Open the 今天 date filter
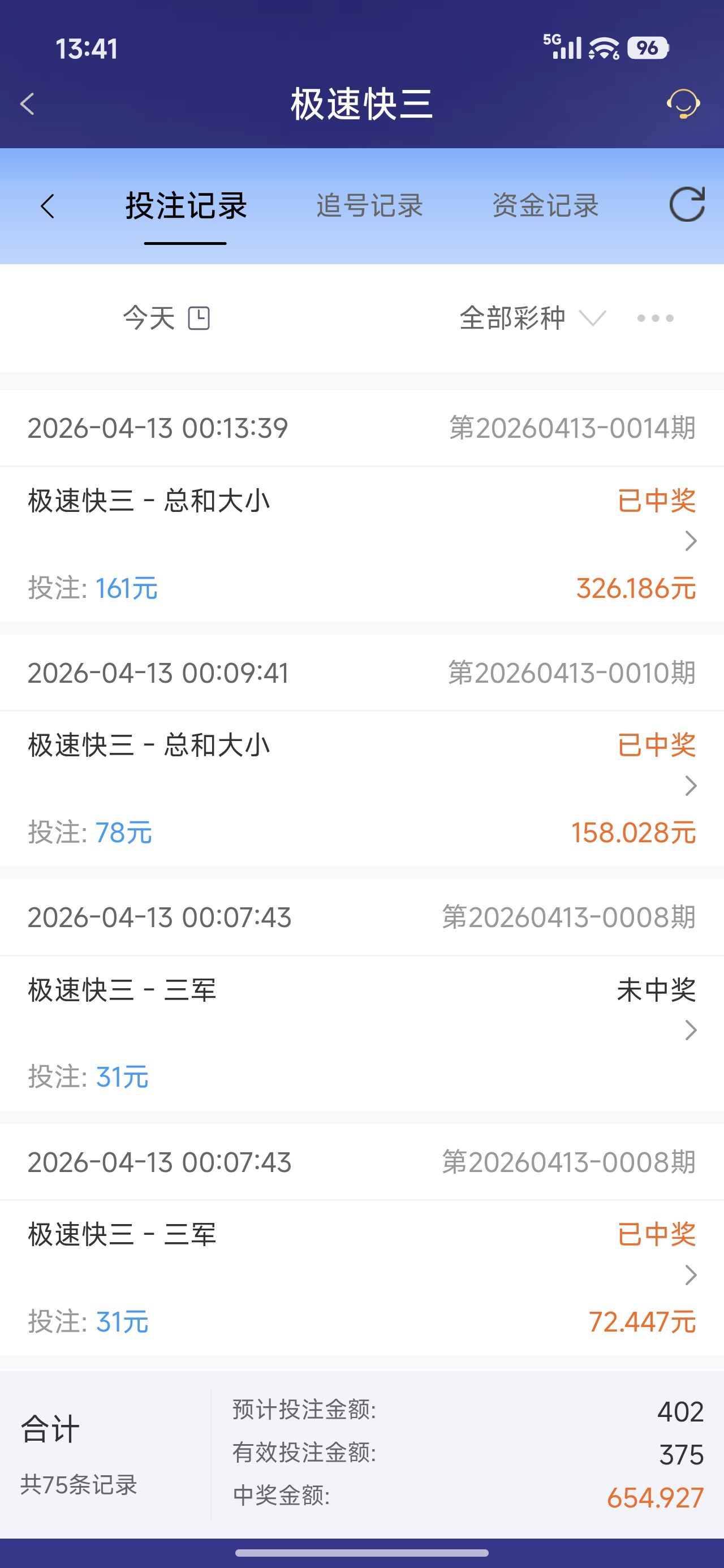724x1568 pixels. (x=166, y=318)
